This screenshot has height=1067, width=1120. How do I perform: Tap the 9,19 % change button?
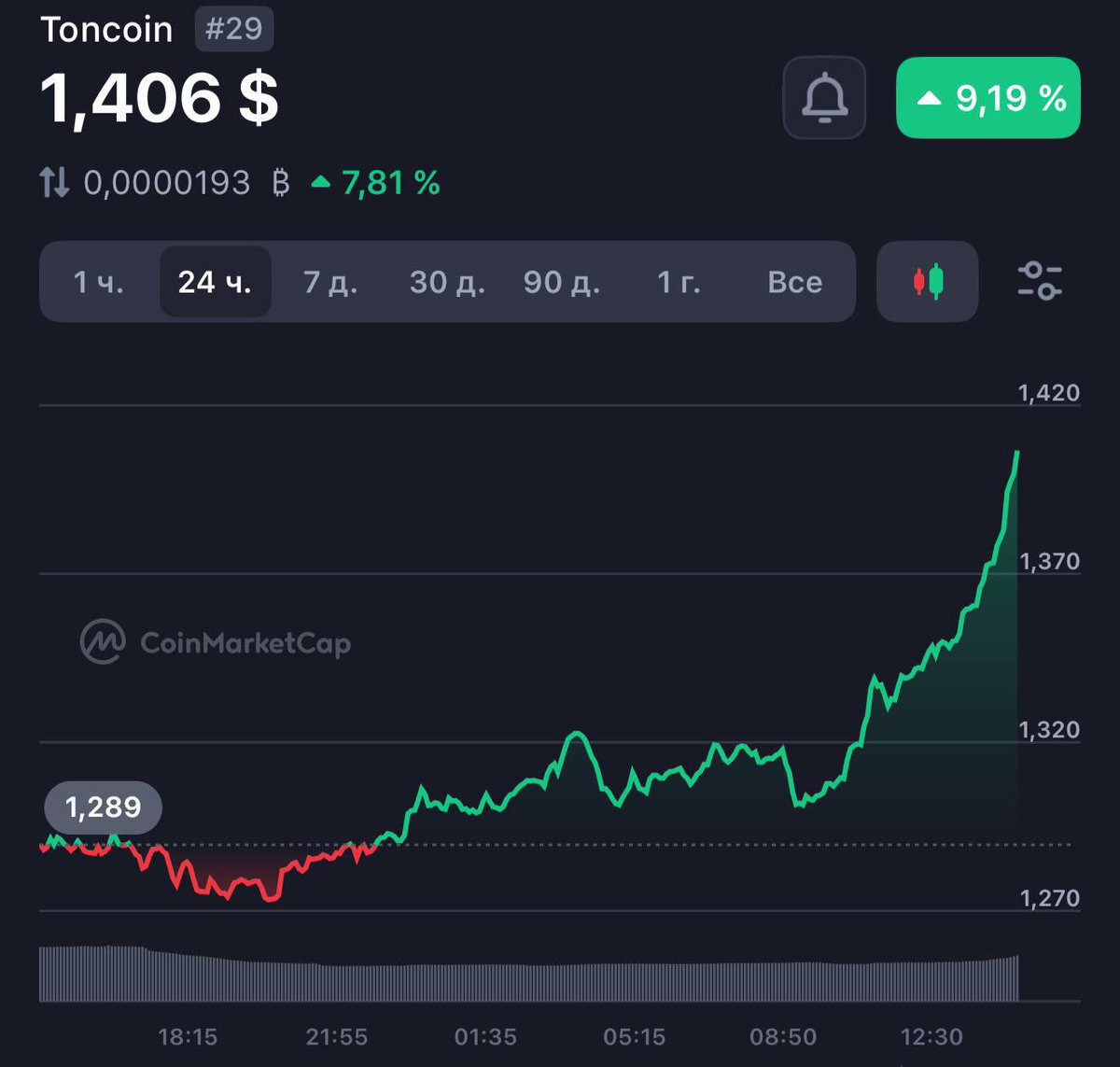(x=988, y=98)
